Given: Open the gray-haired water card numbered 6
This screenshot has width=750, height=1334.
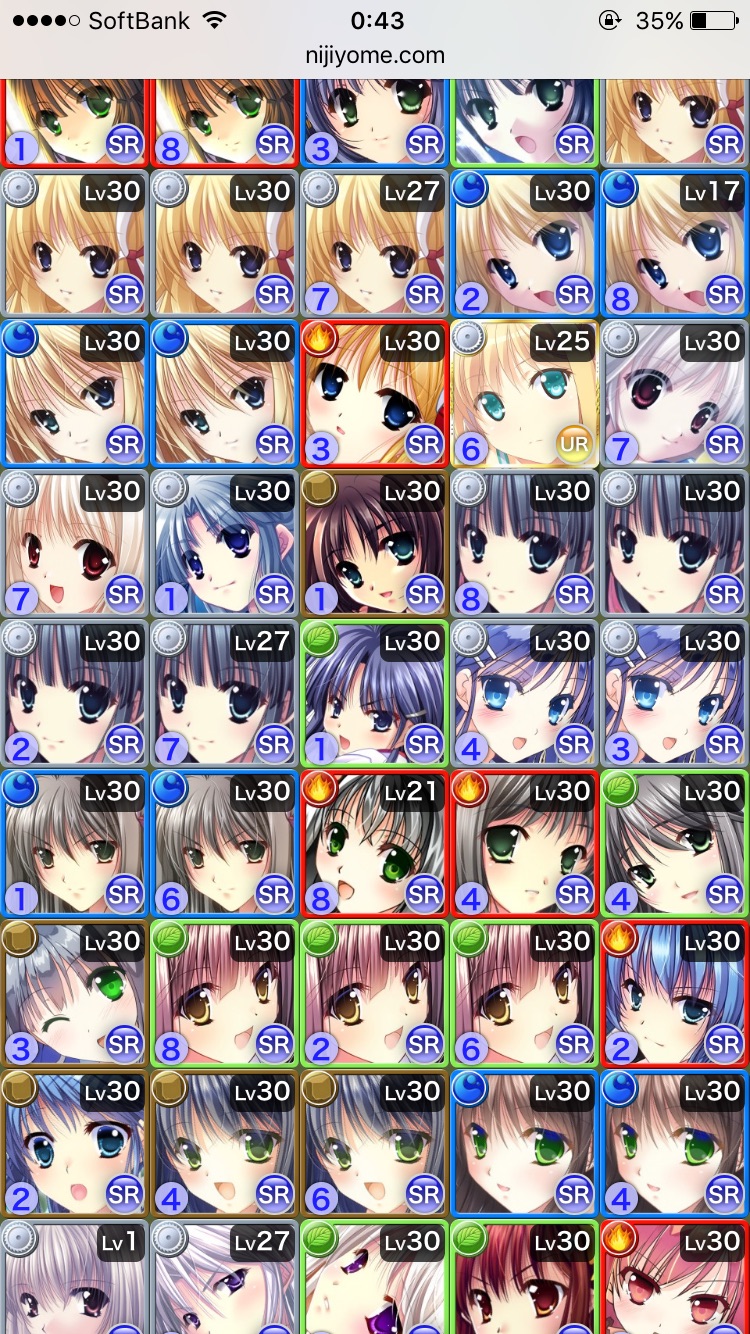Looking at the screenshot, I should (x=224, y=844).
